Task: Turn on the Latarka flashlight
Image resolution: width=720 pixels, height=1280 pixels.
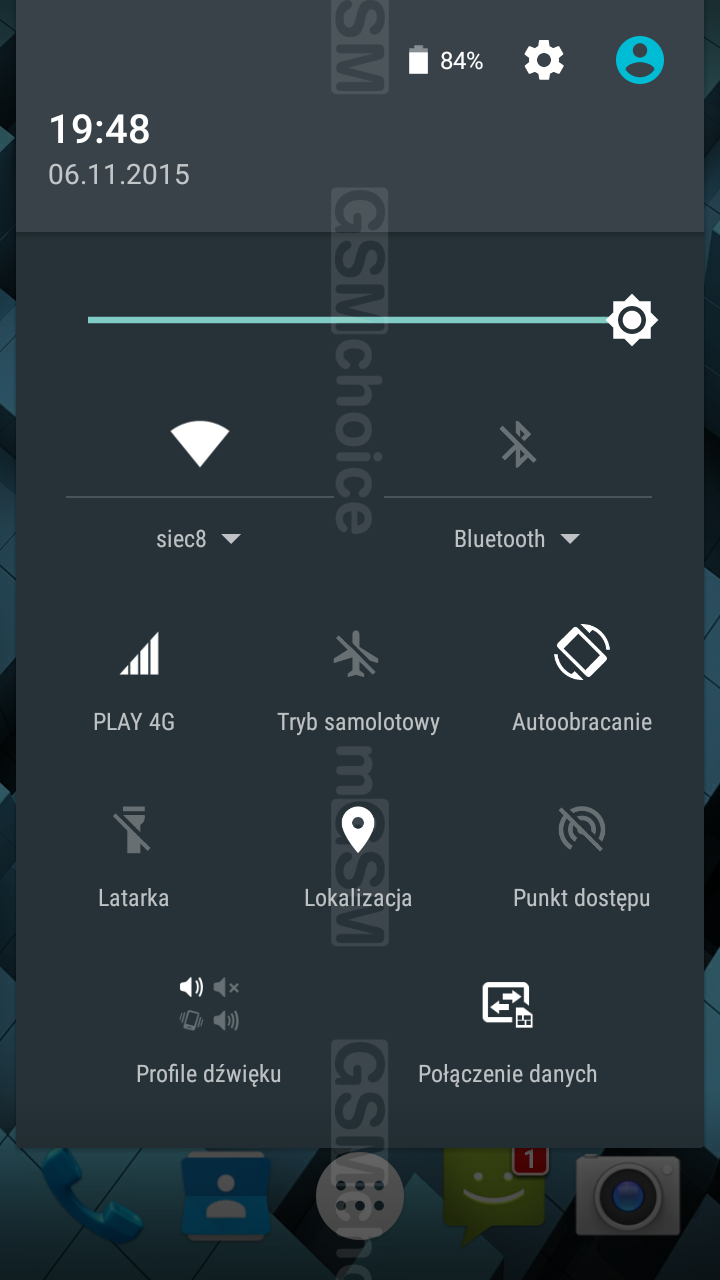Action: [133, 855]
